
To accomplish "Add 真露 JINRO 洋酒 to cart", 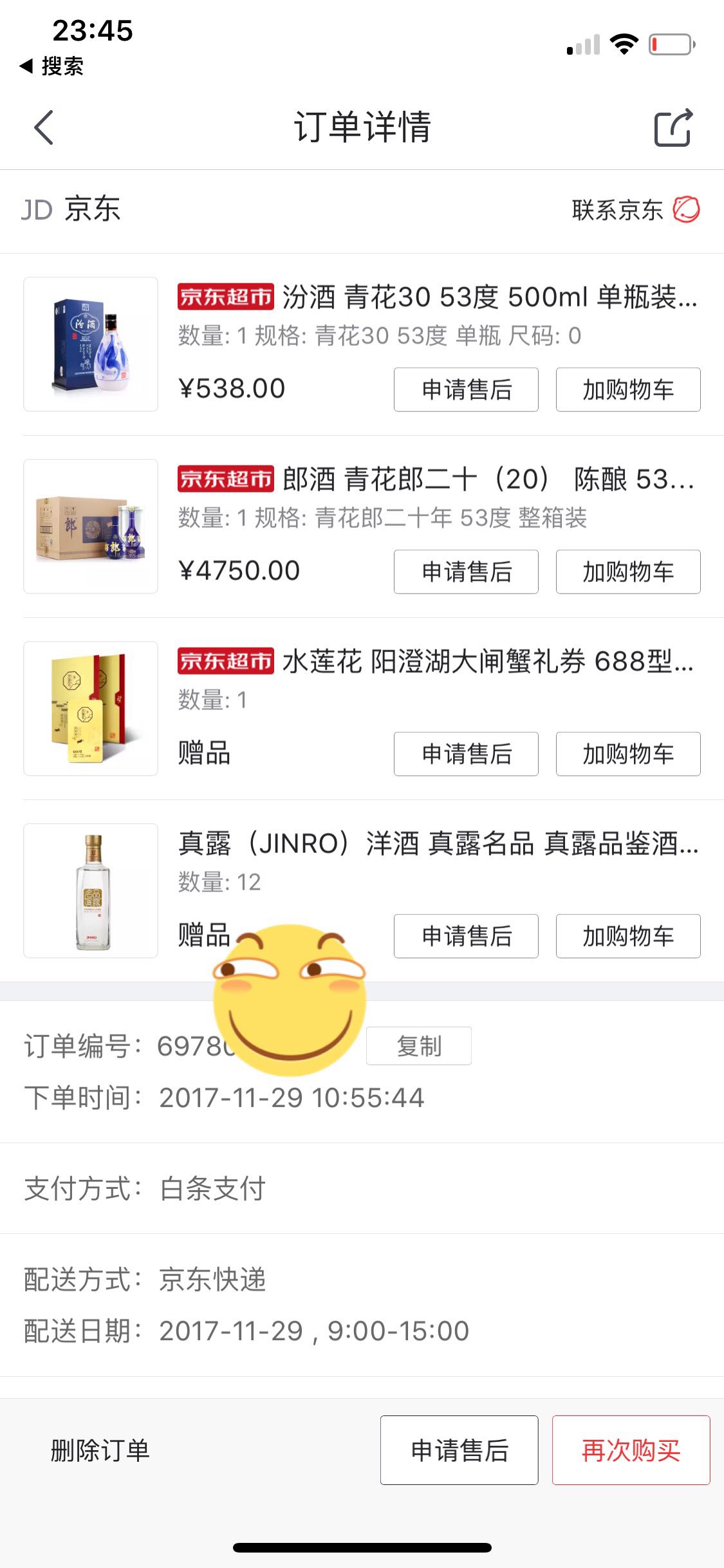I will 627,936.
